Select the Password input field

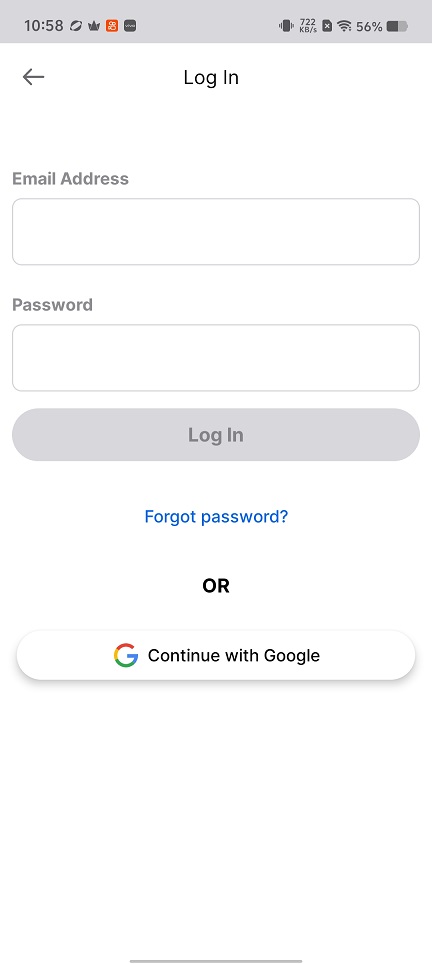tap(216, 358)
